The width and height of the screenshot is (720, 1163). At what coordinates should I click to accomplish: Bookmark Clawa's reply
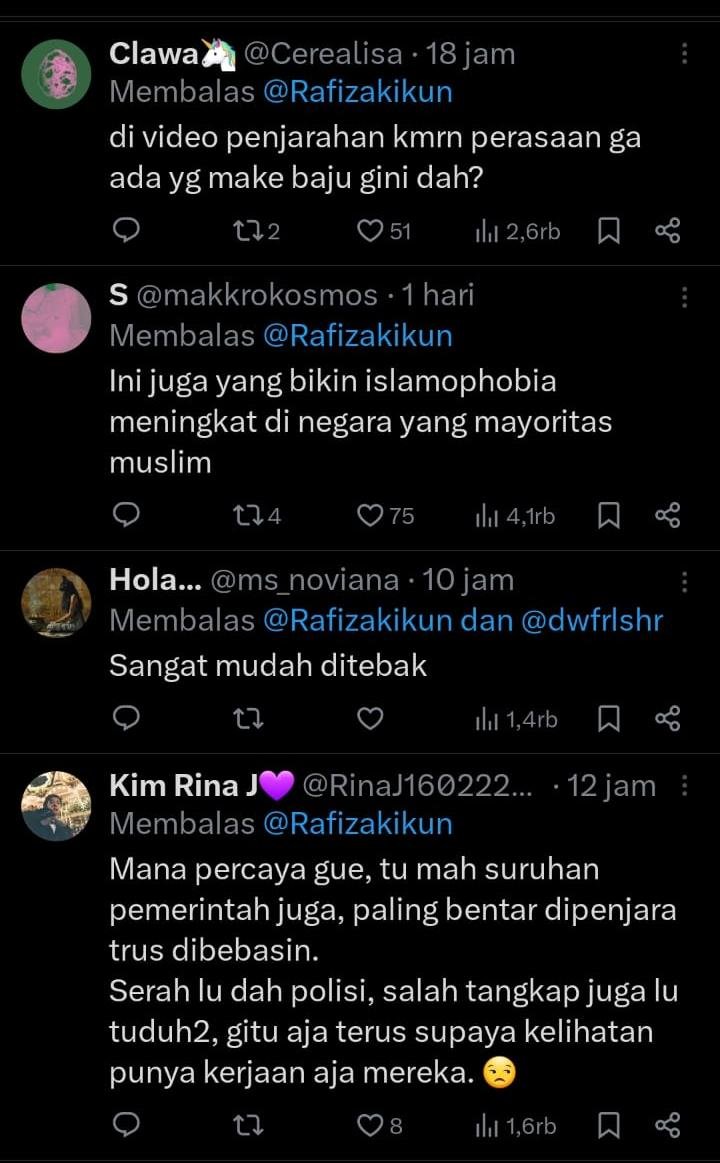(608, 231)
